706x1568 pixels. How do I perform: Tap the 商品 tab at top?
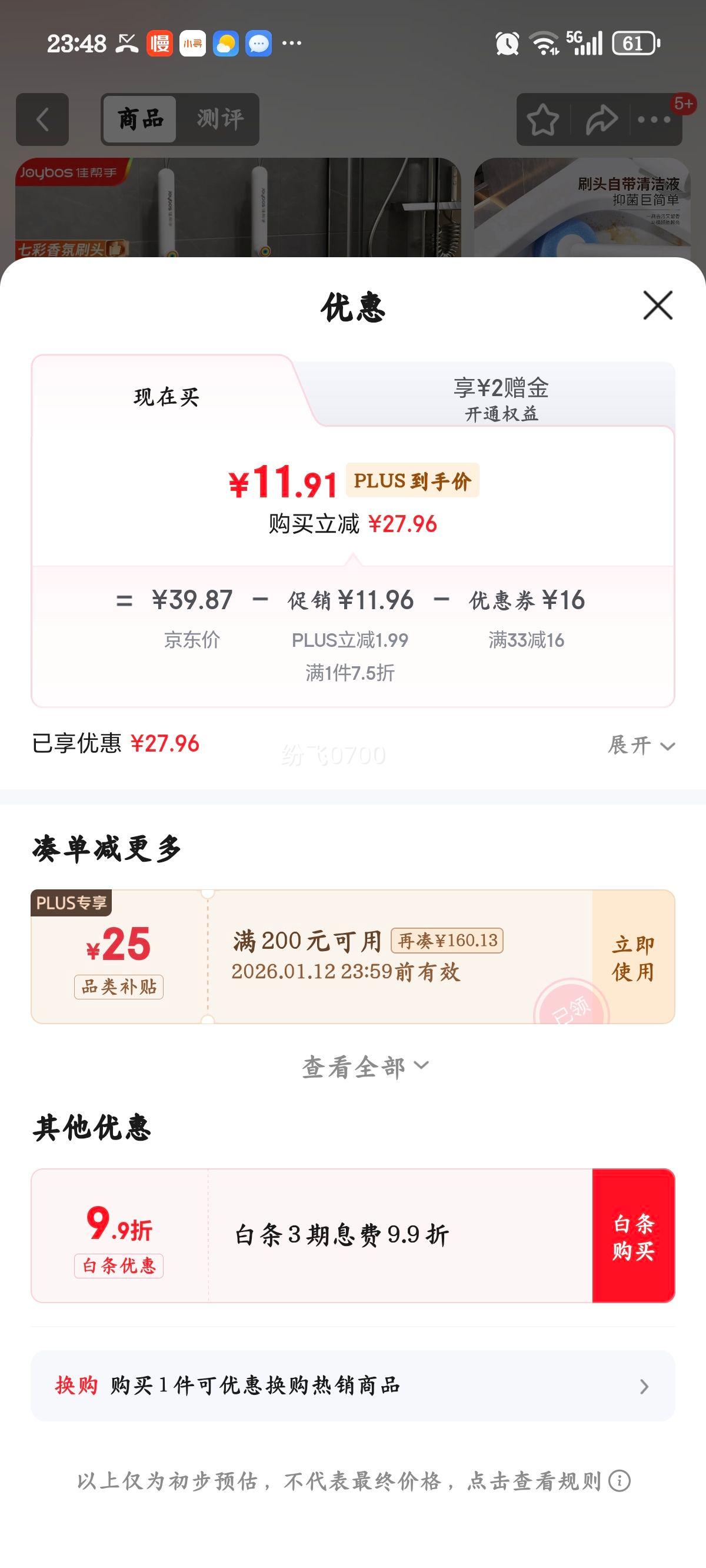[139, 119]
